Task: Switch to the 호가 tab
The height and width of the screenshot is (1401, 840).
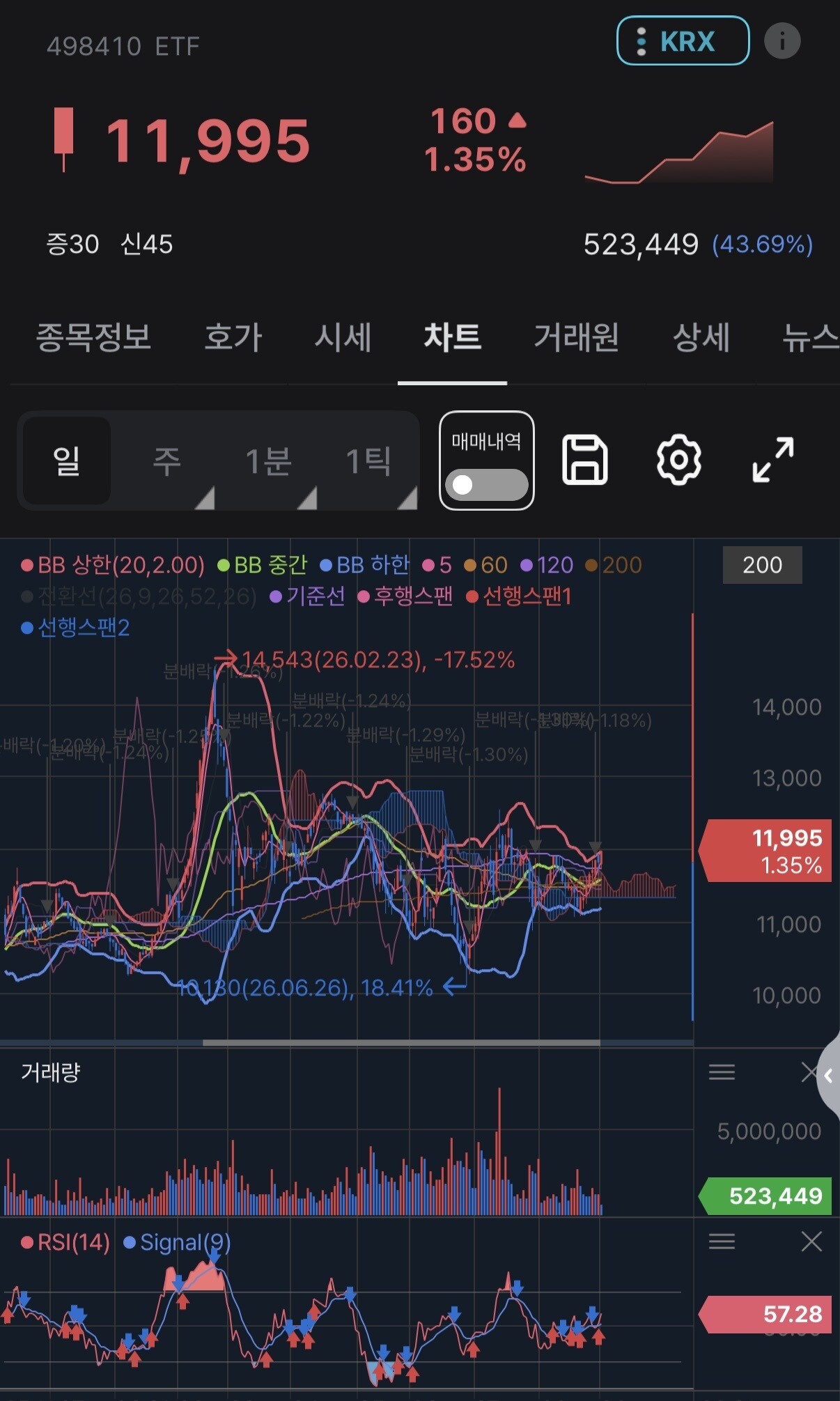Action: 233,337
